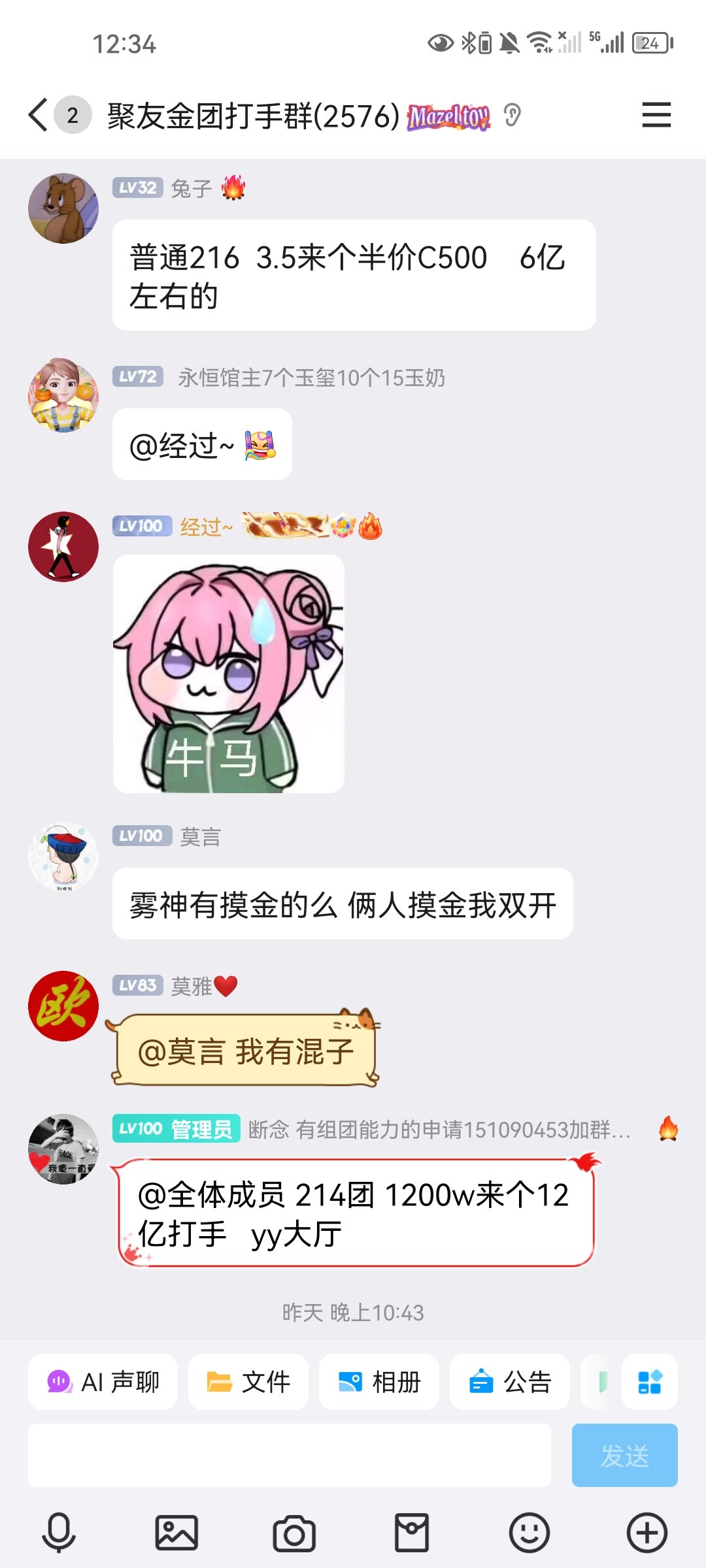
Task: Open the earpiece mode icon beside group title
Action: coord(513,116)
